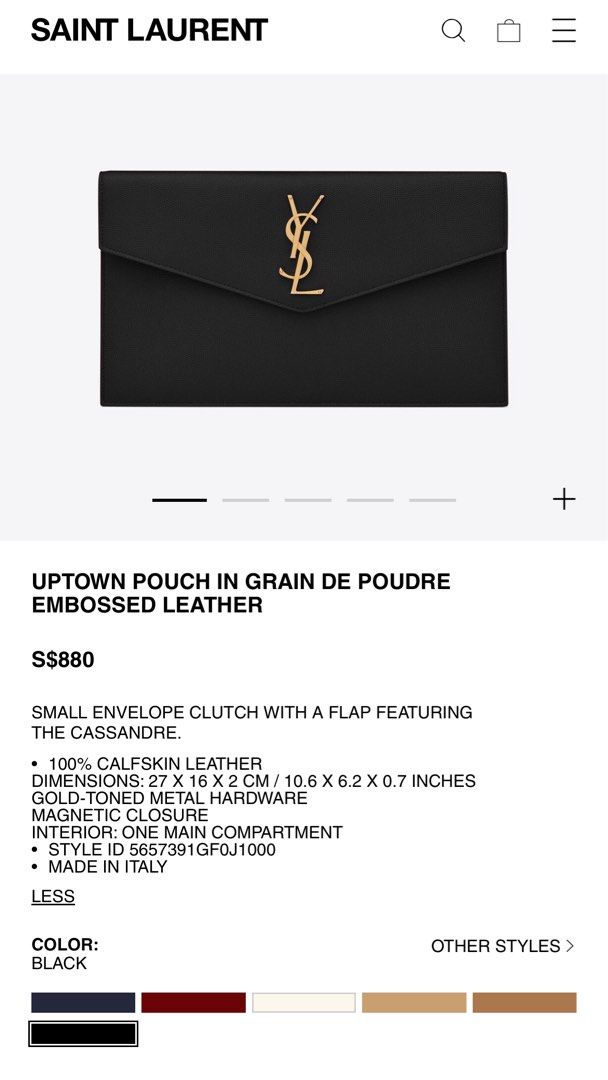Open the search magnifier icon
The image size is (608, 1080).
point(453,30)
